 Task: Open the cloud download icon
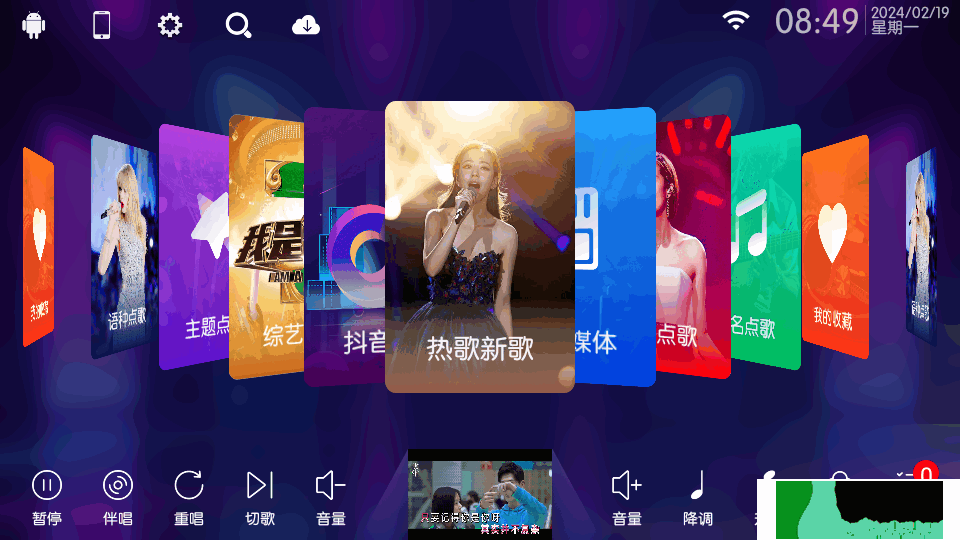[x=306, y=25]
